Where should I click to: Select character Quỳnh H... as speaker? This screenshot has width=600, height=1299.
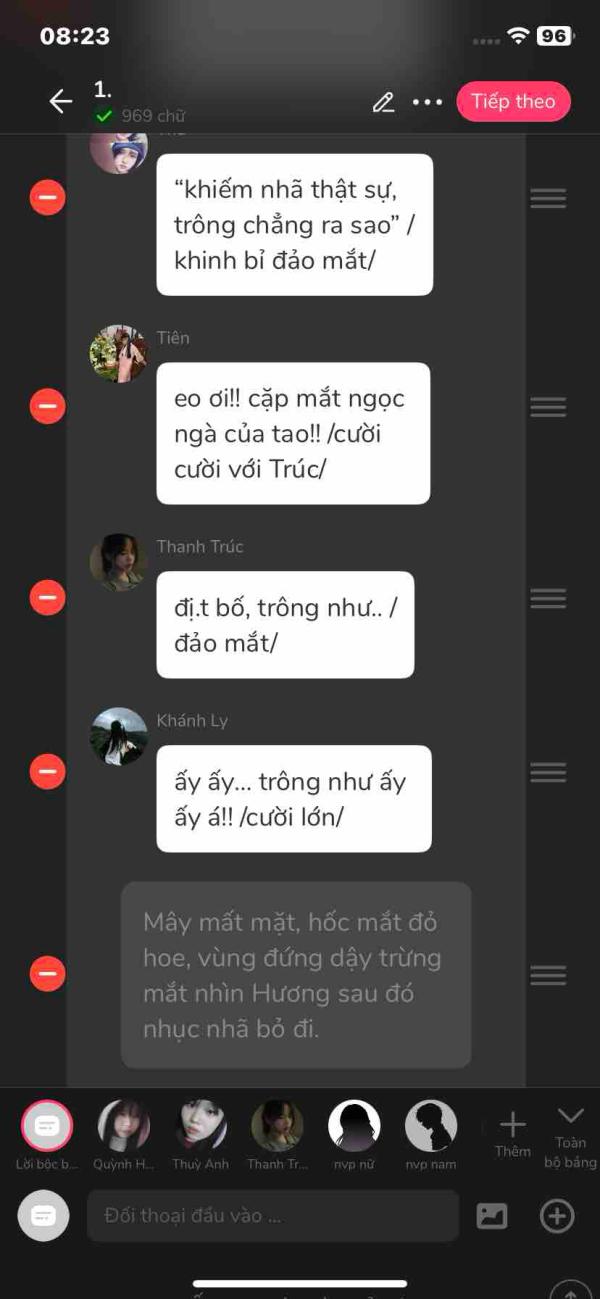[x=124, y=1127]
